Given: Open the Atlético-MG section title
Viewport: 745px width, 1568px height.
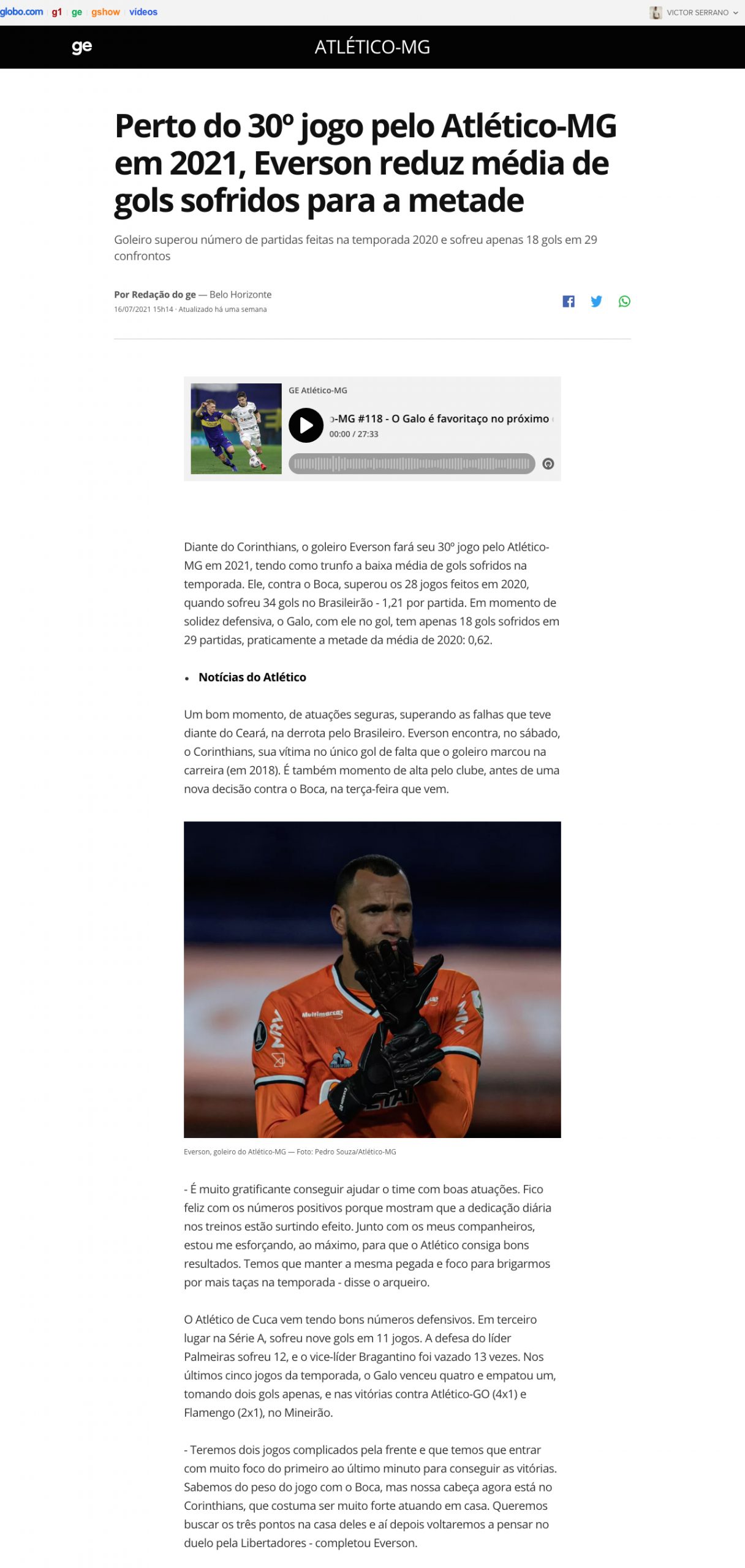Looking at the screenshot, I should [372, 47].
